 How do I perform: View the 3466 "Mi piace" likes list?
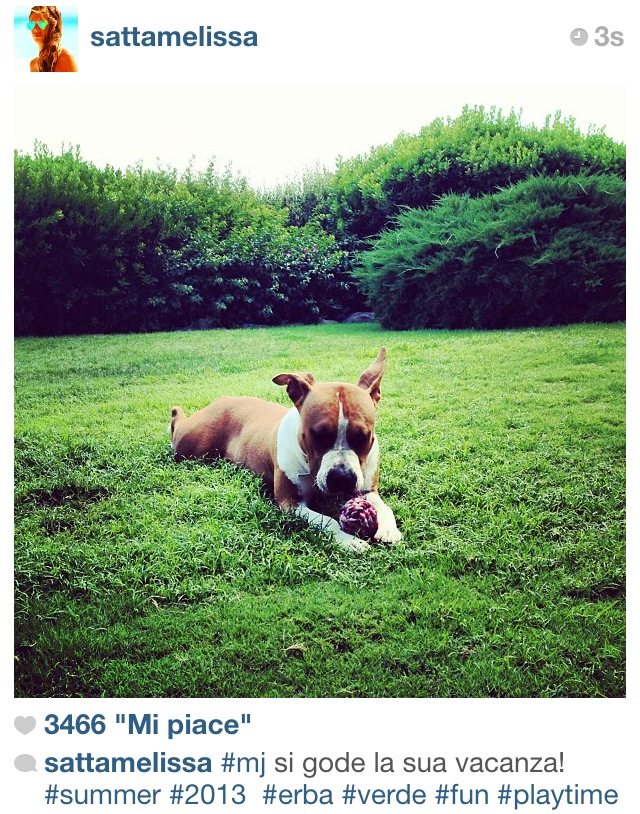pos(147,725)
